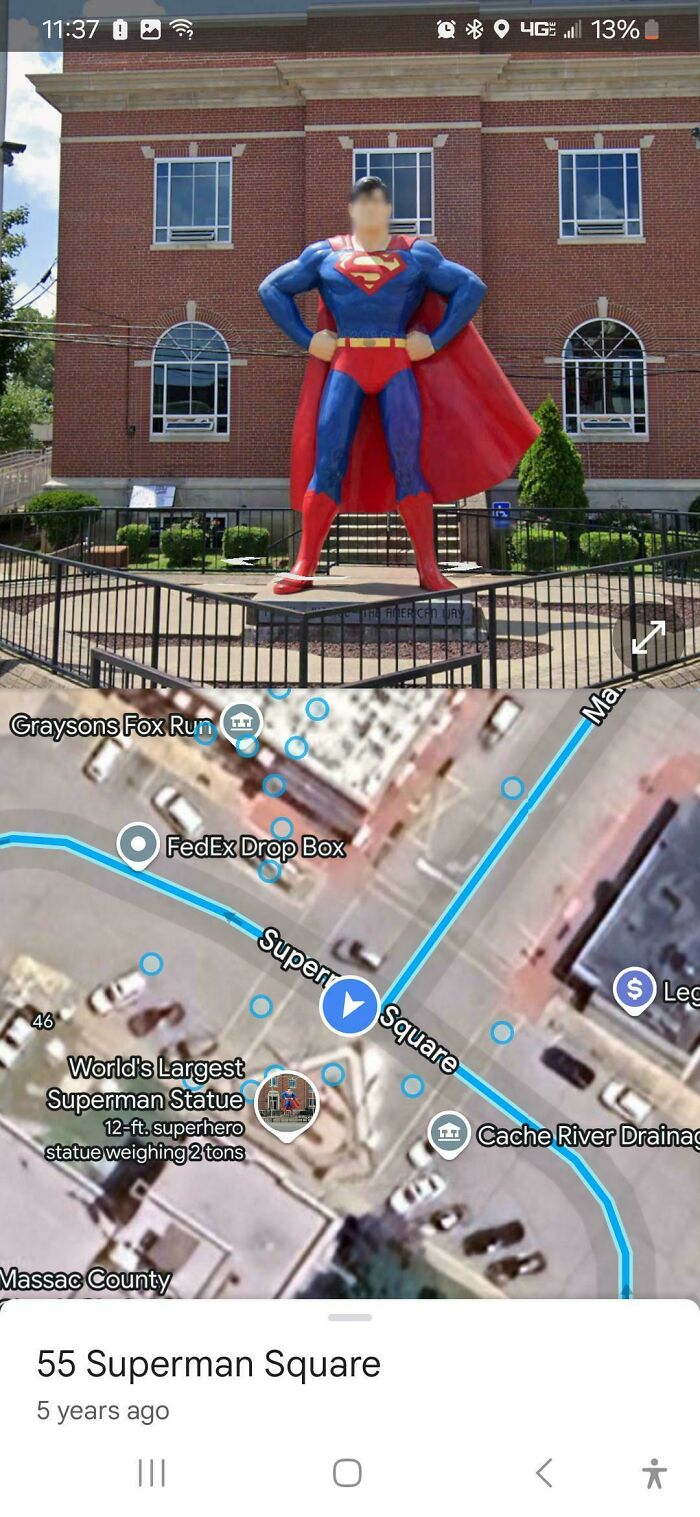This screenshot has height=1517, width=700.
Task: Select the Cache River Drainage marker
Action: (x=449, y=1134)
